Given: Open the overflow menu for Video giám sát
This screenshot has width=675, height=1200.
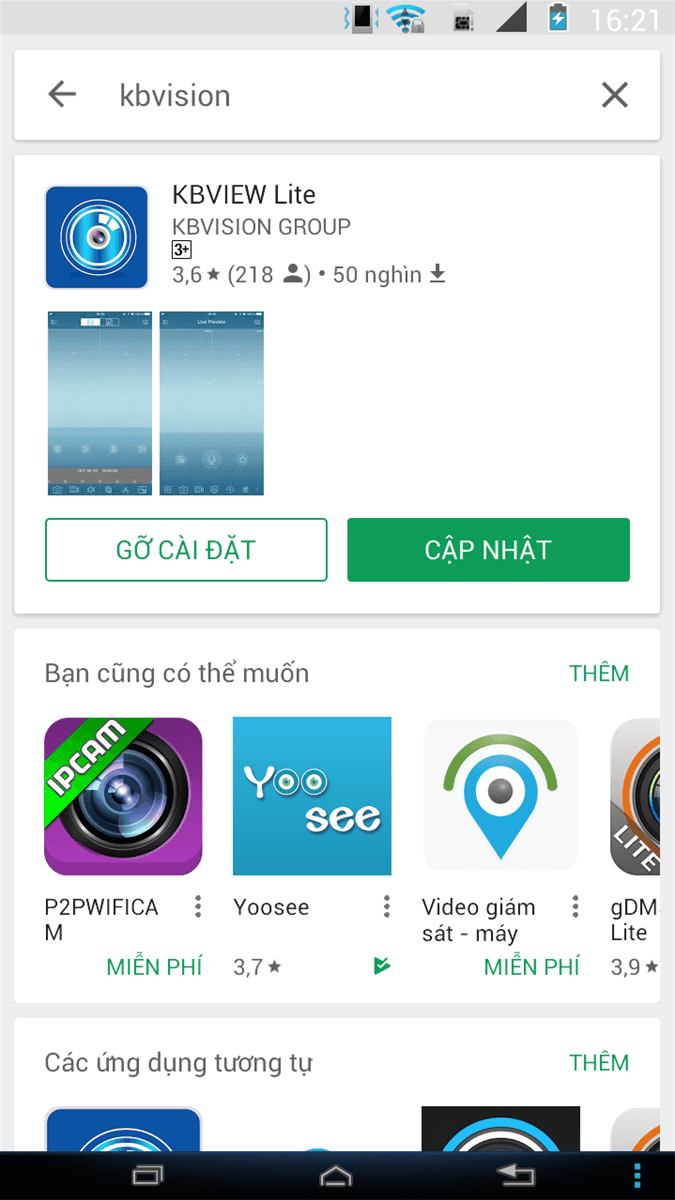Looking at the screenshot, I should [575, 907].
